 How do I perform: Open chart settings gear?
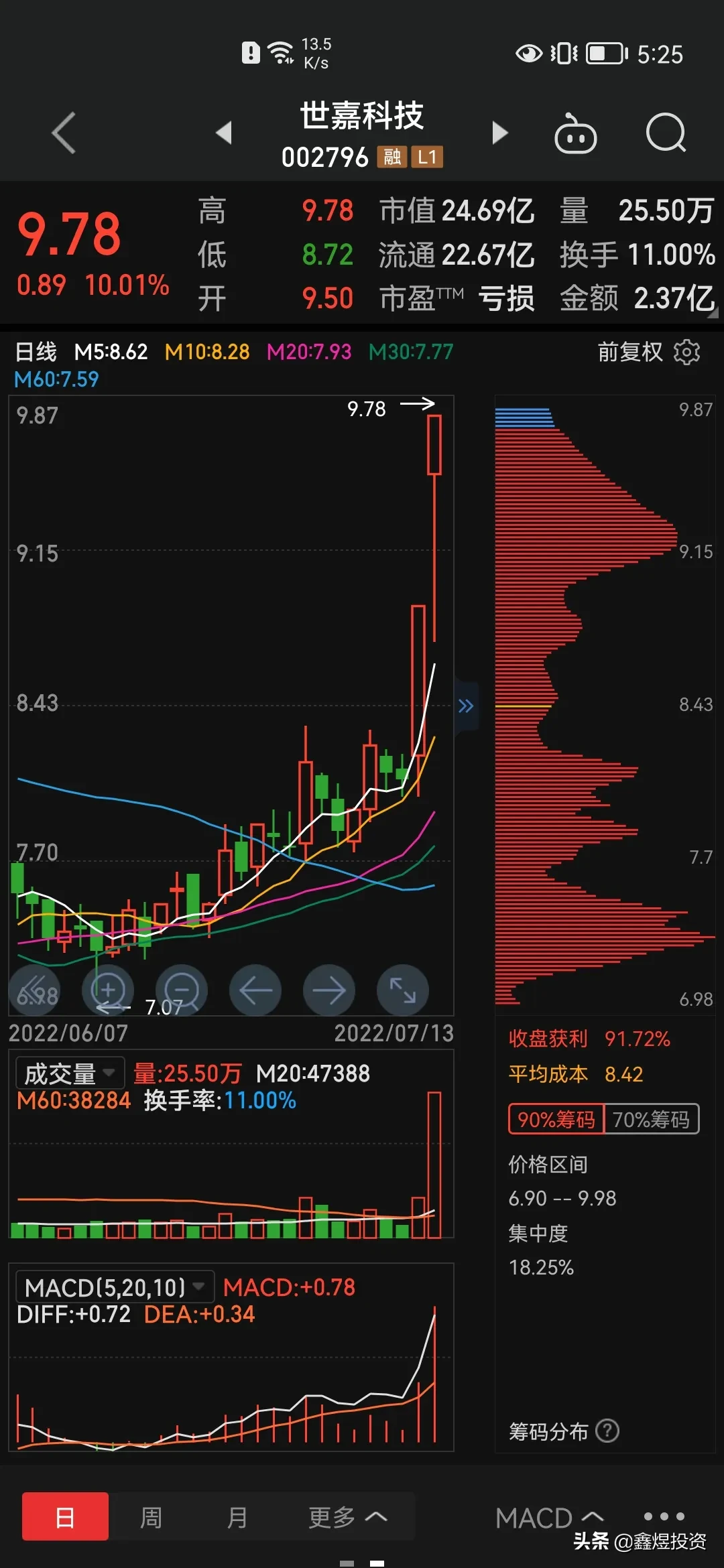point(686,352)
